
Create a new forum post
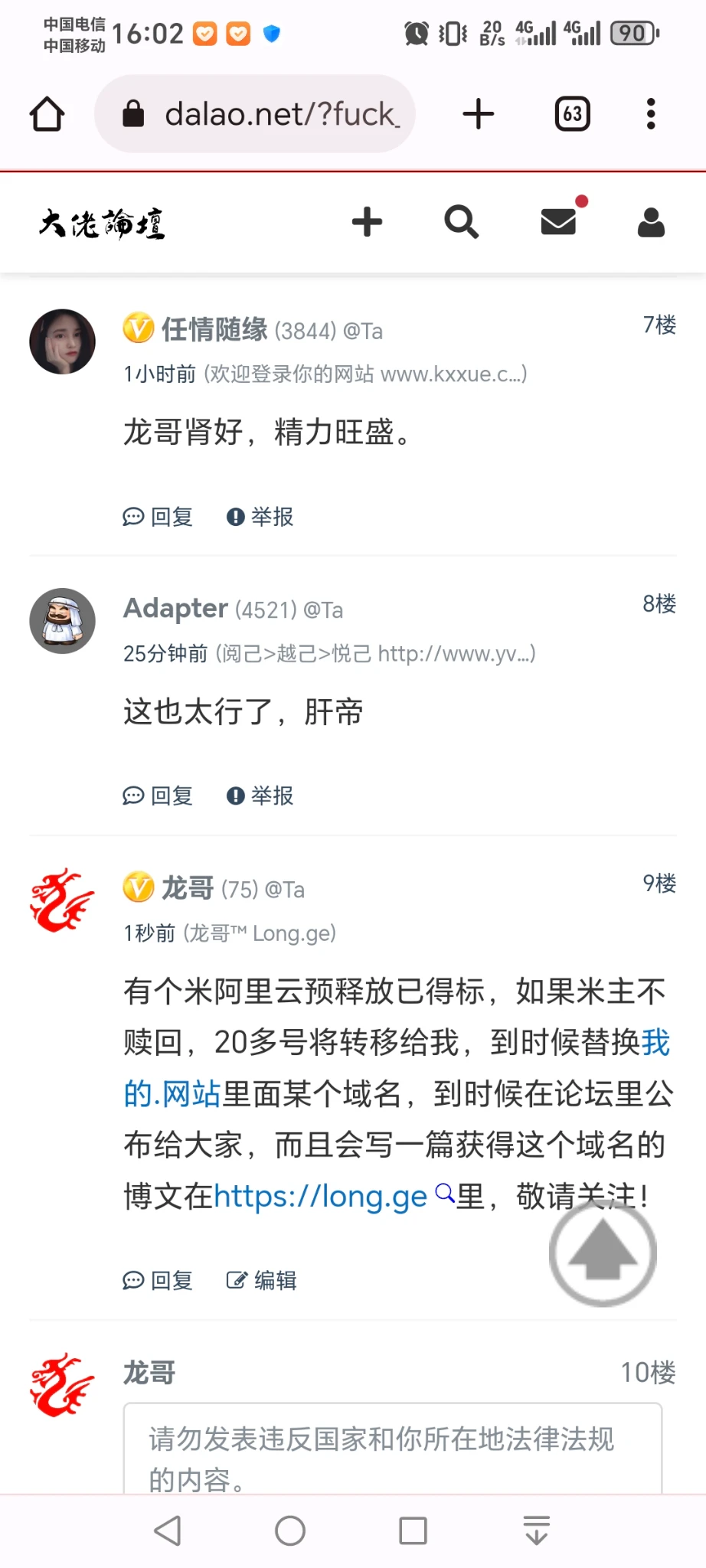[x=367, y=223]
